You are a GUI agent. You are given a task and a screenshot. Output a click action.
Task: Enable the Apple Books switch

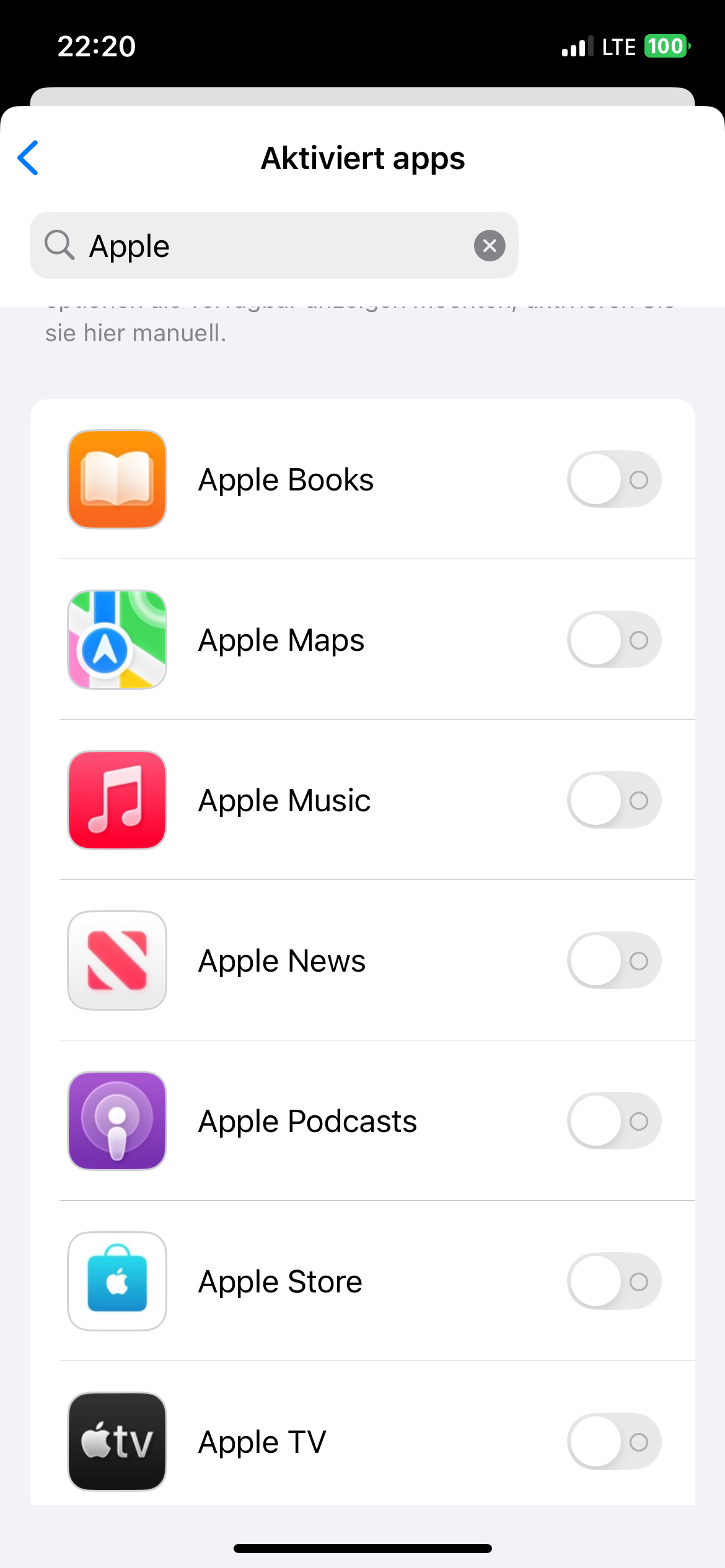click(613, 479)
